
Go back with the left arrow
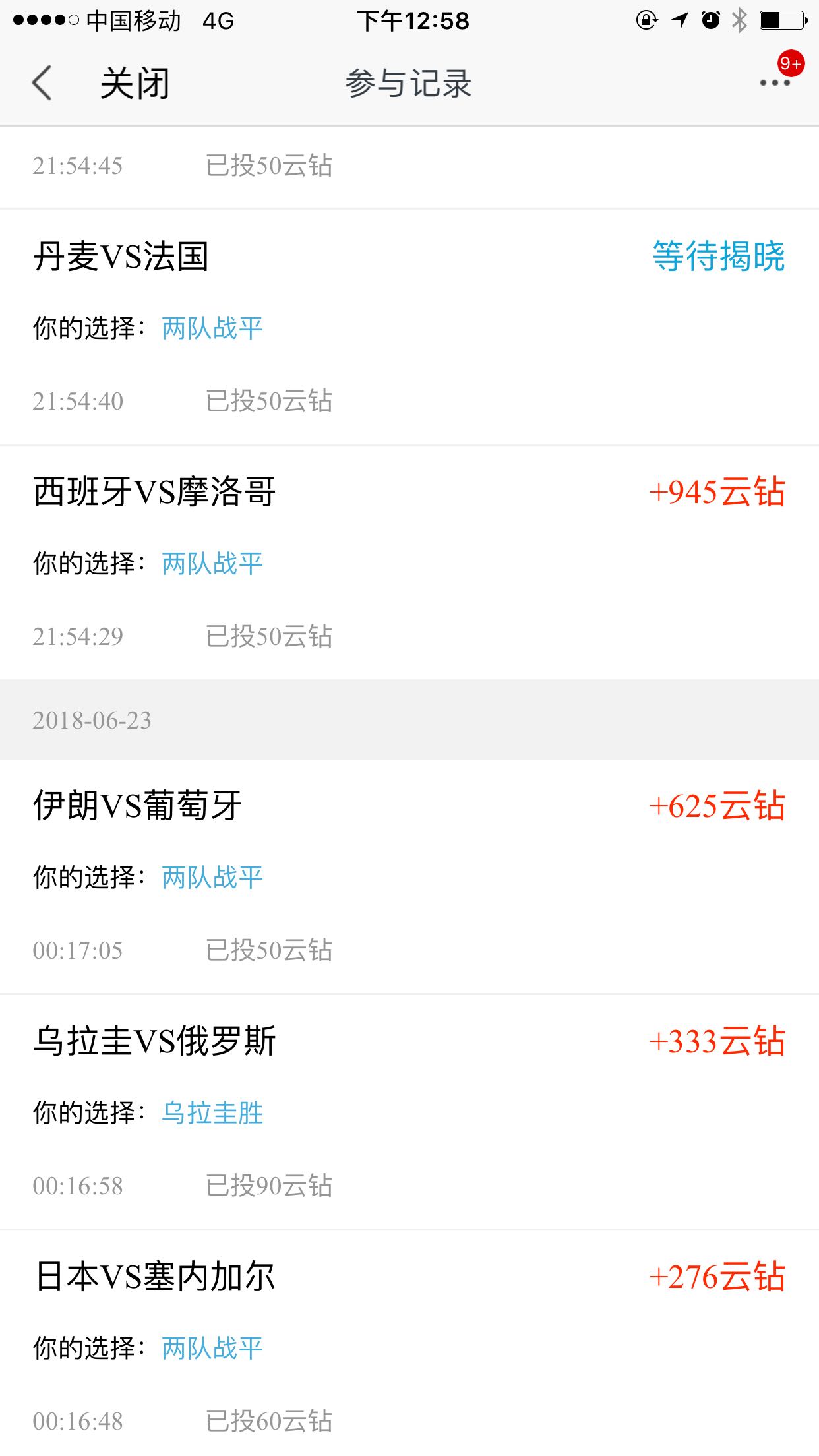(42, 83)
